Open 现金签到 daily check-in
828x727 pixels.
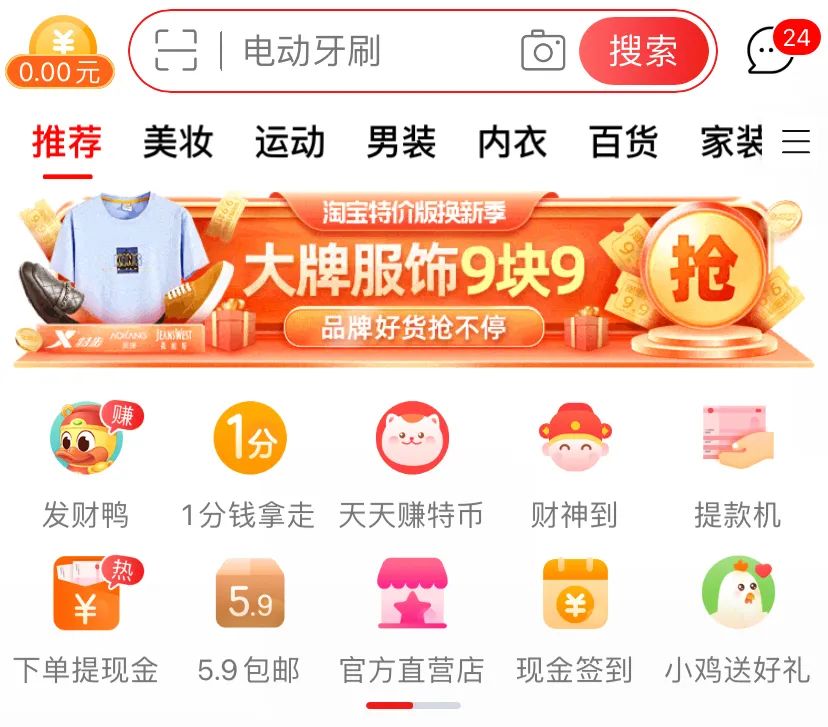click(574, 620)
